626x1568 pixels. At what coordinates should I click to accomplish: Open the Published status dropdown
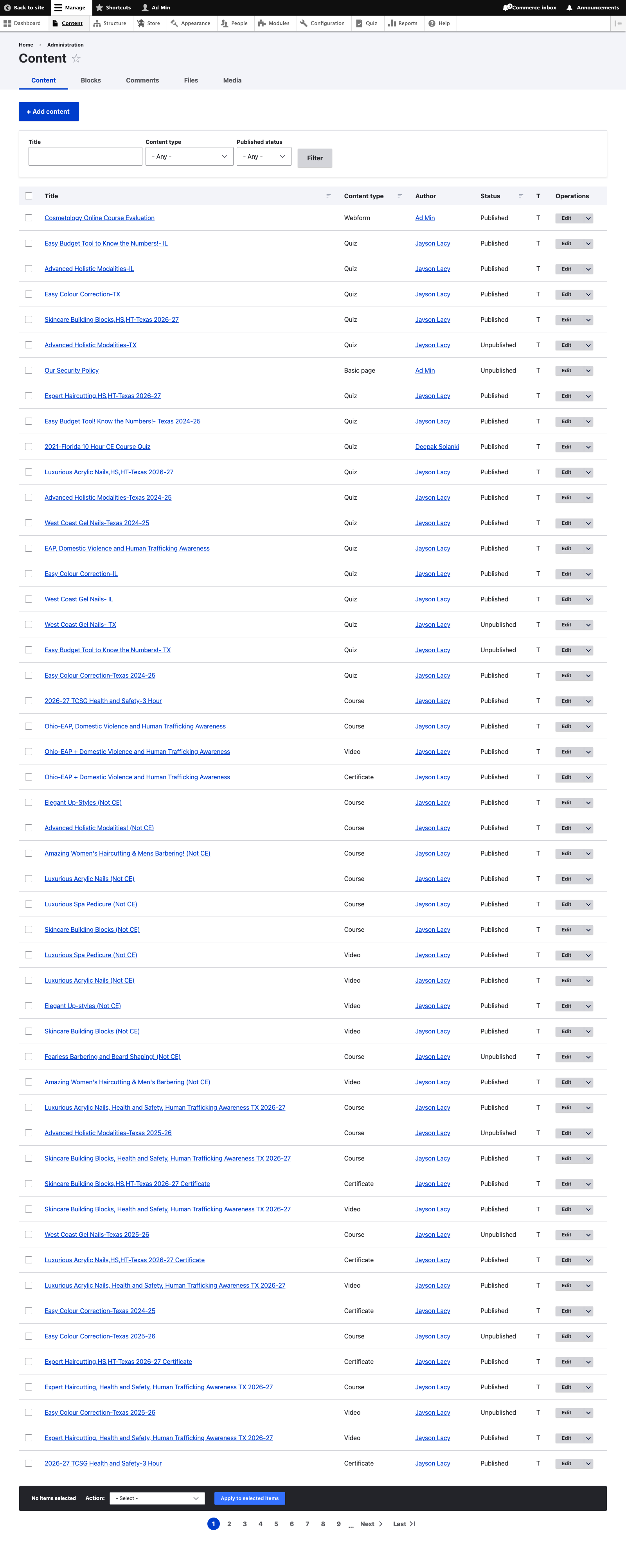pyautogui.click(x=264, y=156)
